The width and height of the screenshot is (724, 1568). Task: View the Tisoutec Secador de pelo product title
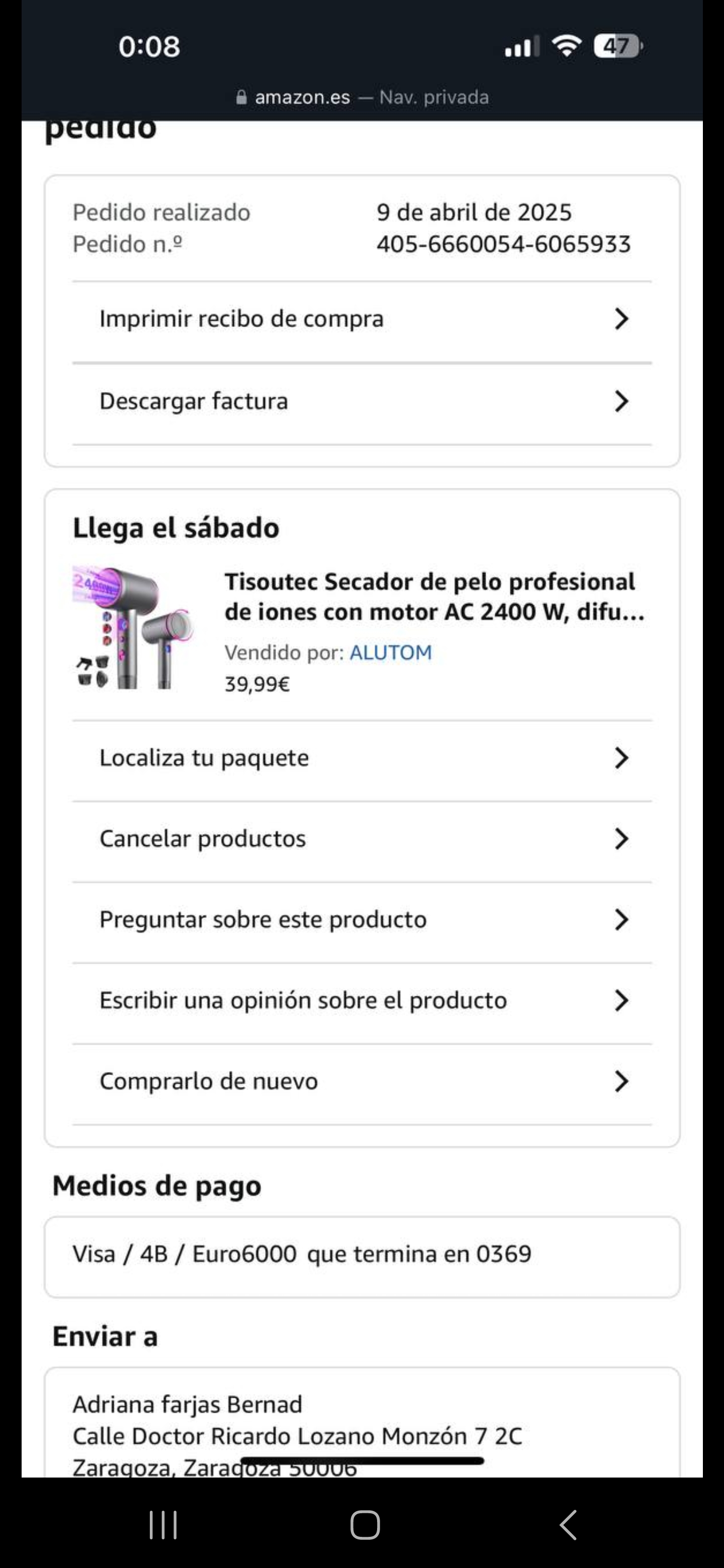[x=434, y=597]
